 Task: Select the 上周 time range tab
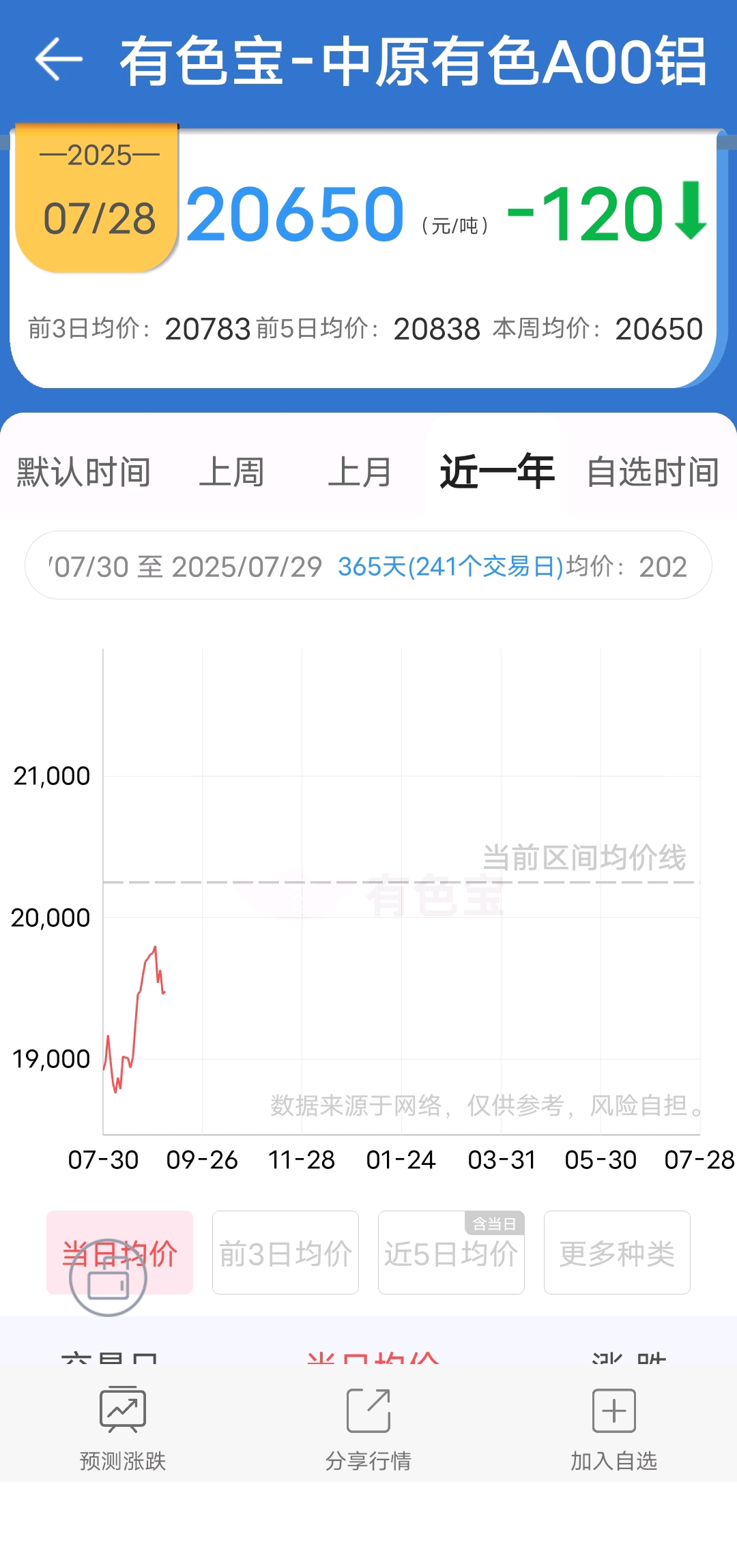[x=231, y=472]
